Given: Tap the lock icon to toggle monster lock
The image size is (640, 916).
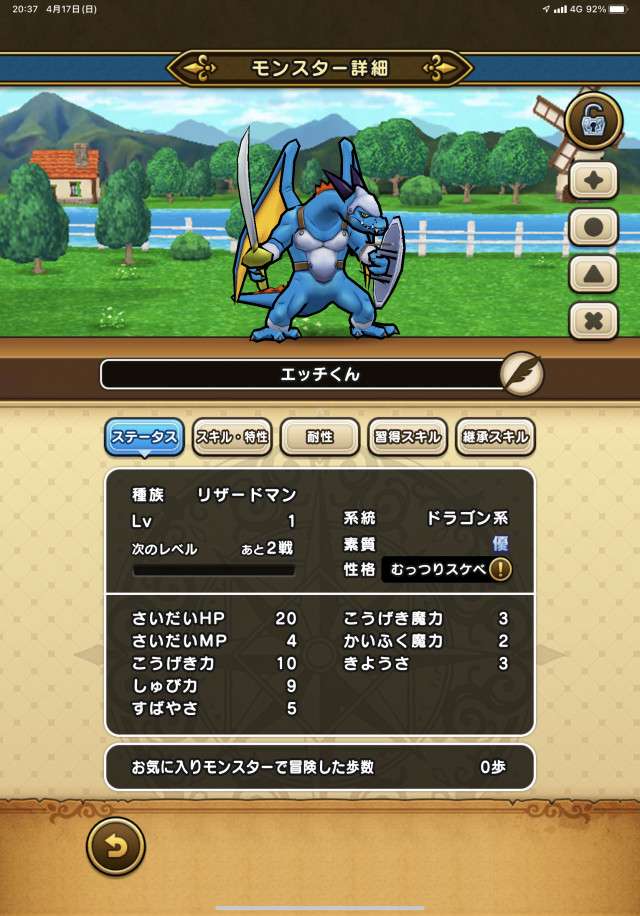Looking at the screenshot, I should pos(593,121).
